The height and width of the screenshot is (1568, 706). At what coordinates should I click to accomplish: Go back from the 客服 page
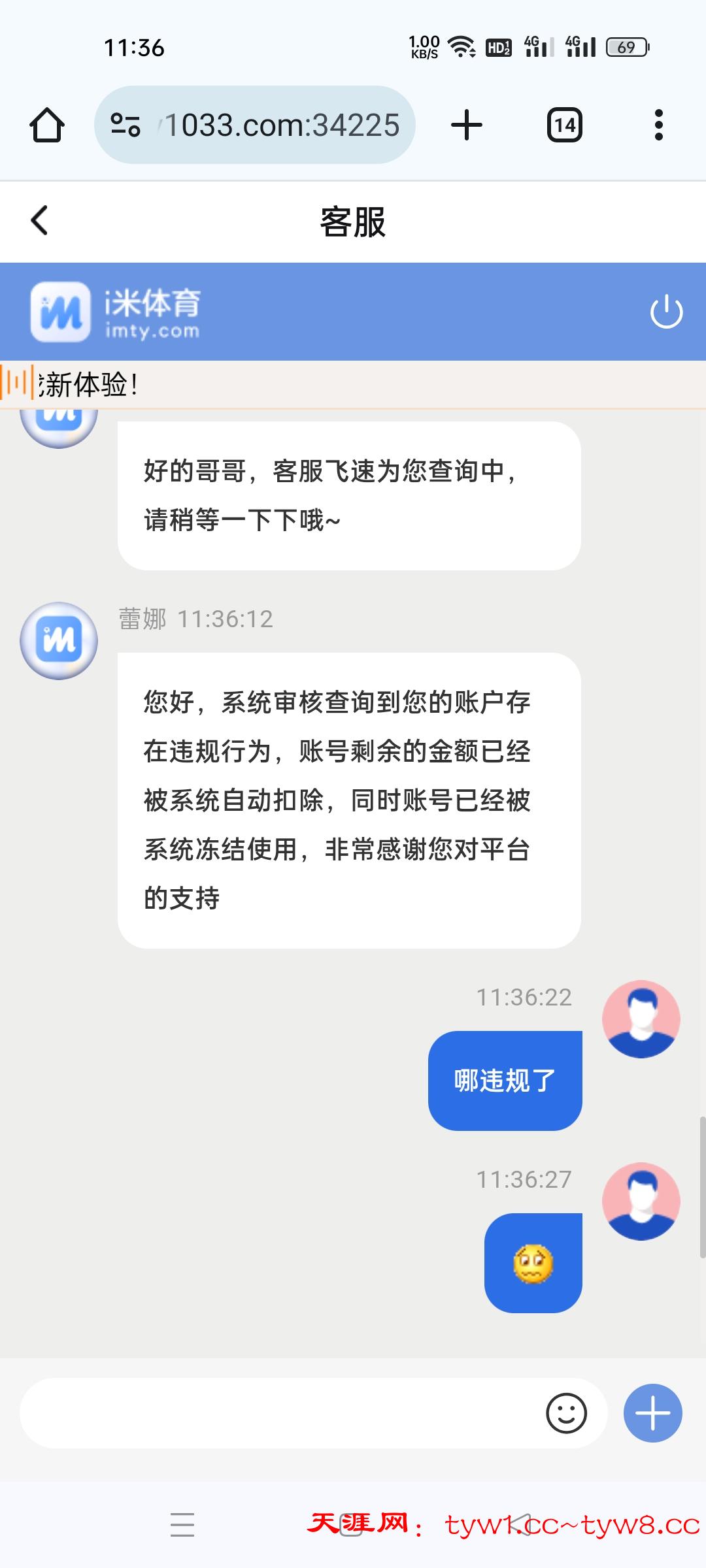pos(40,220)
